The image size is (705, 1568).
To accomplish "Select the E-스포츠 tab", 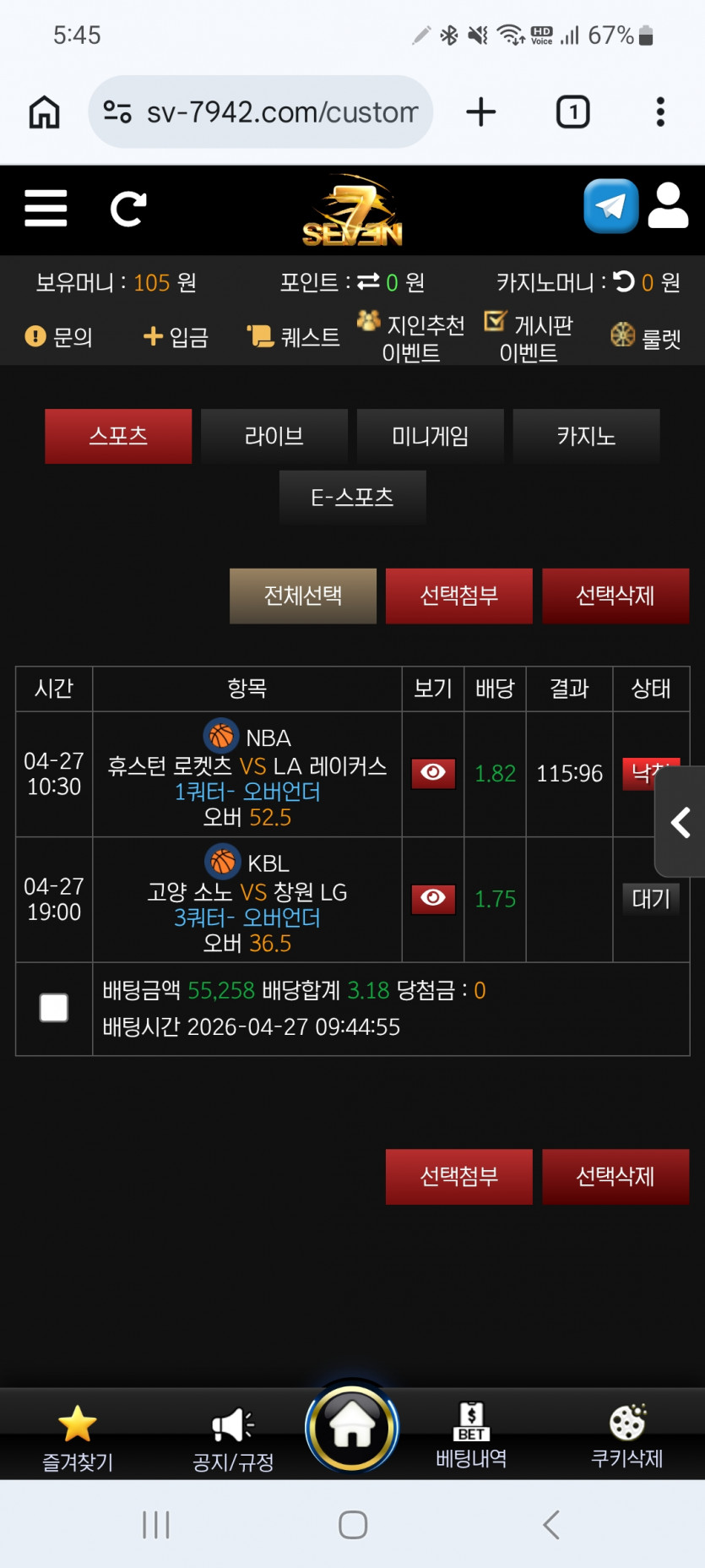I will tap(353, 498).
